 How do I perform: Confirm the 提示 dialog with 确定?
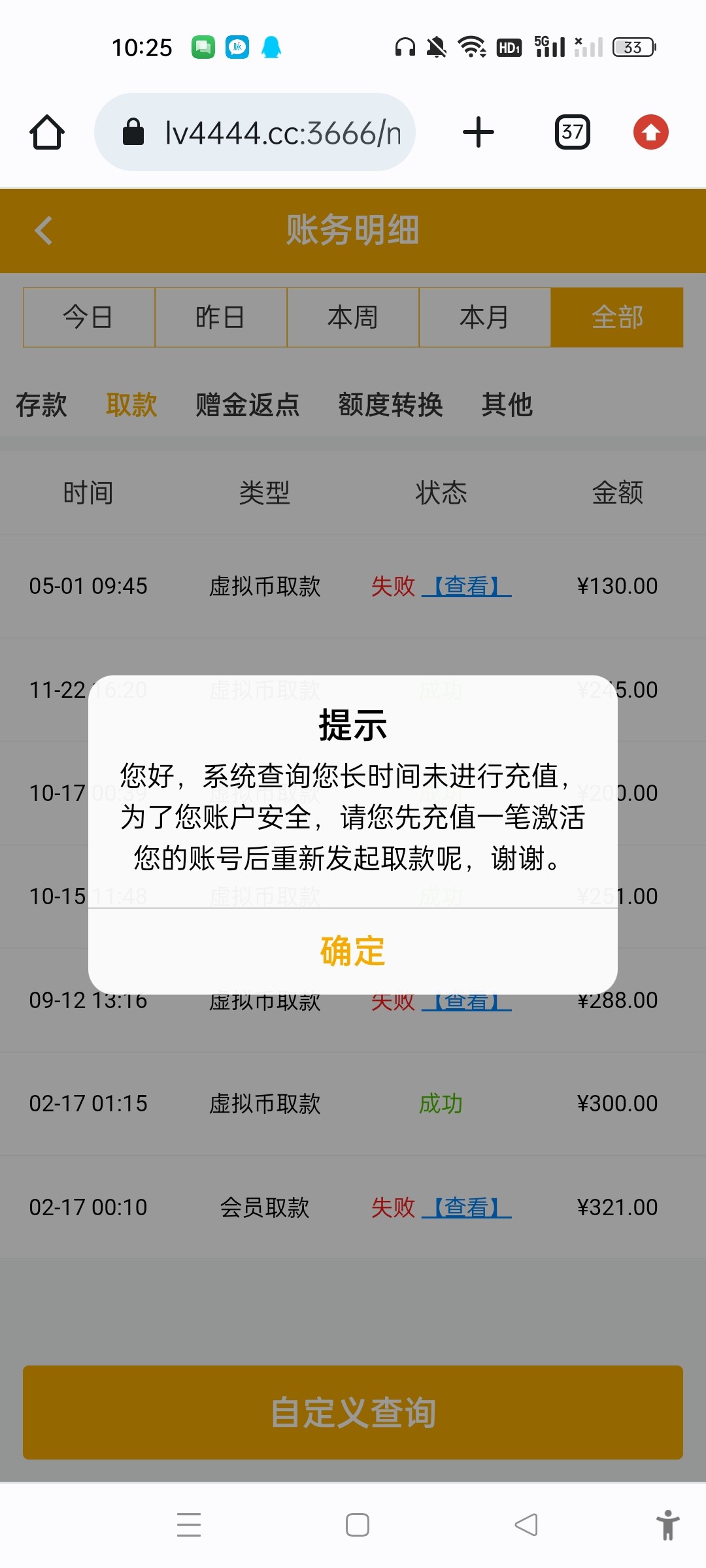353,951
